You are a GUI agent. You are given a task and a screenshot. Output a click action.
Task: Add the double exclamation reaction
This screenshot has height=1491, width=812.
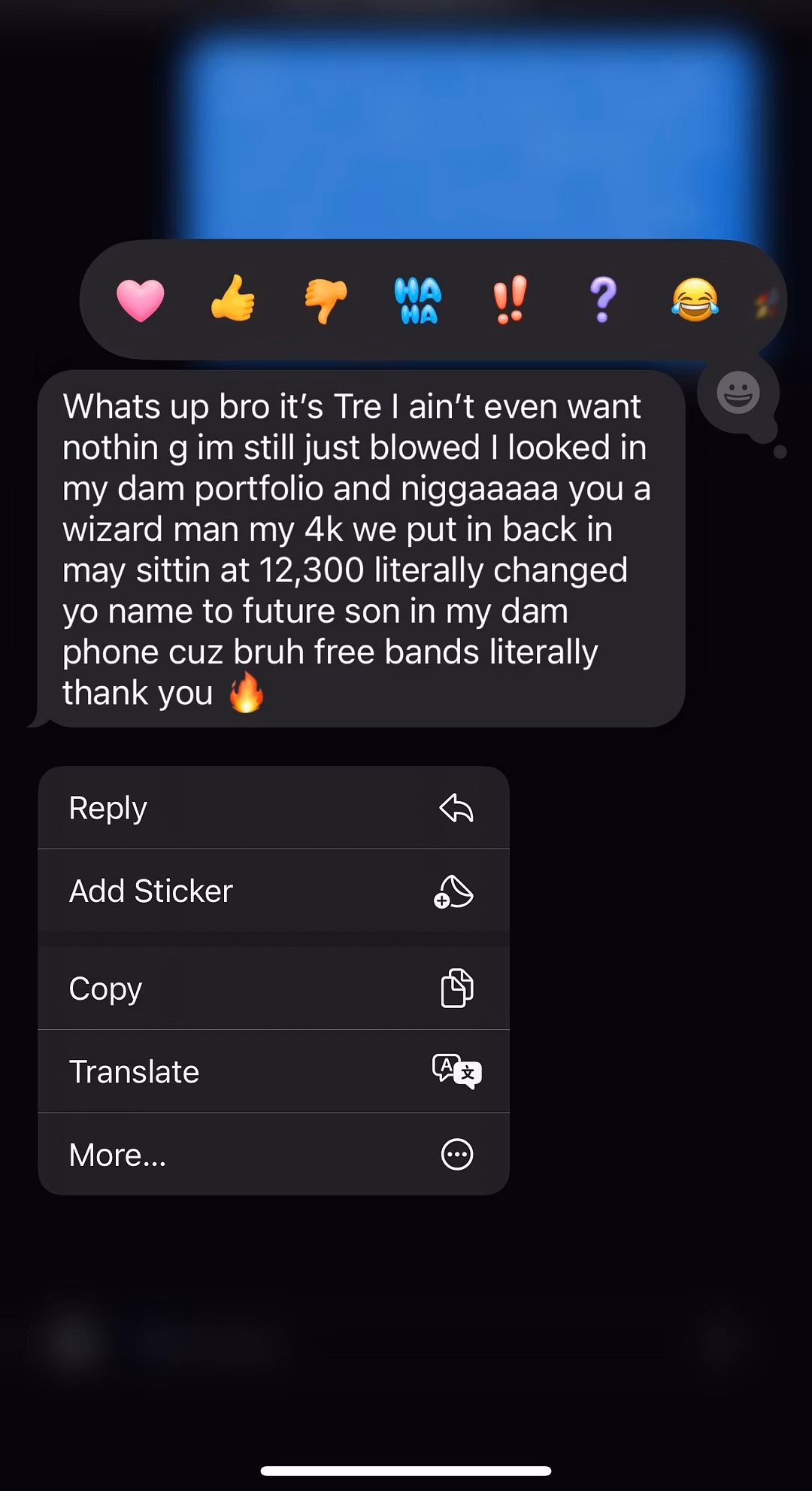coord(511,299)
